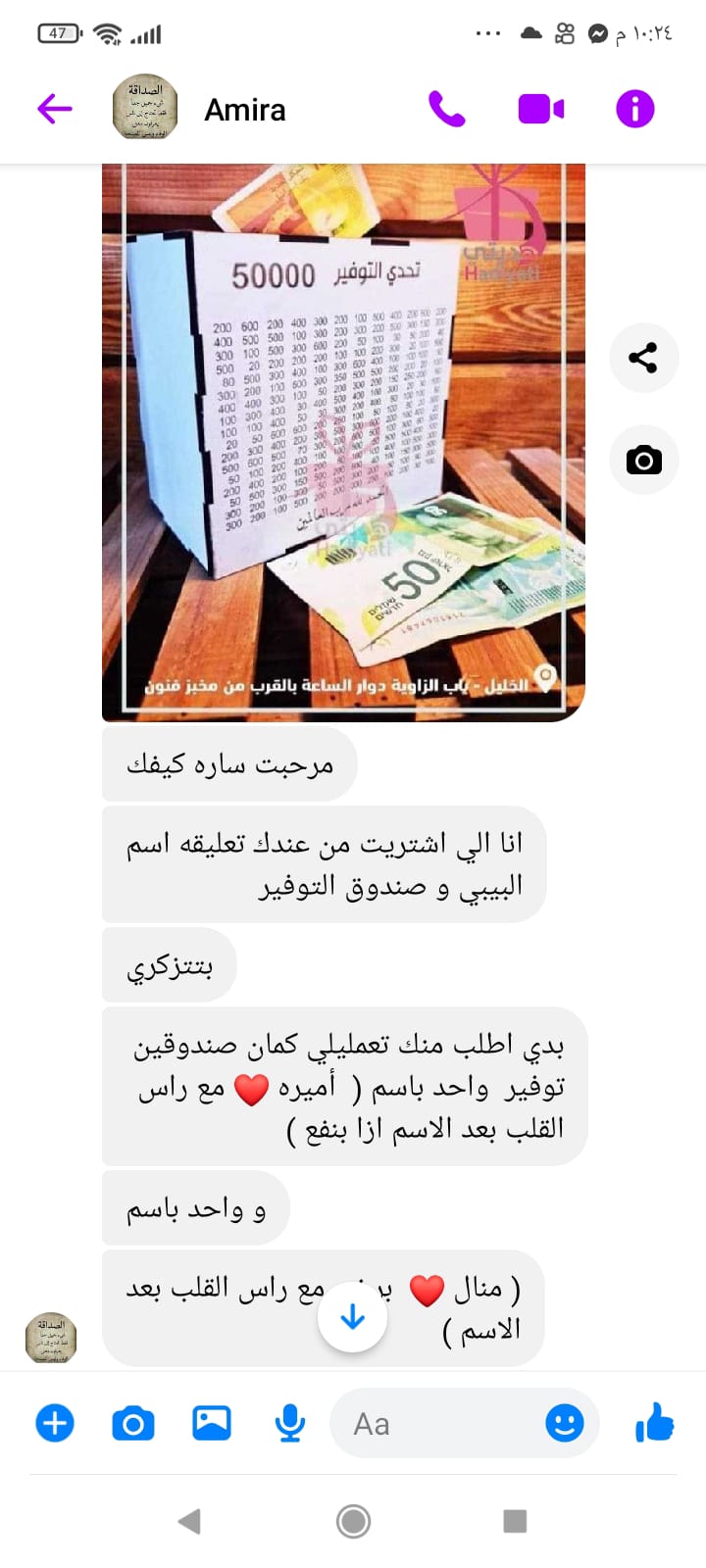Viewport: 706px width, 1568px height.
Task: Go back from Amira's chat
Action: (55, 109)
